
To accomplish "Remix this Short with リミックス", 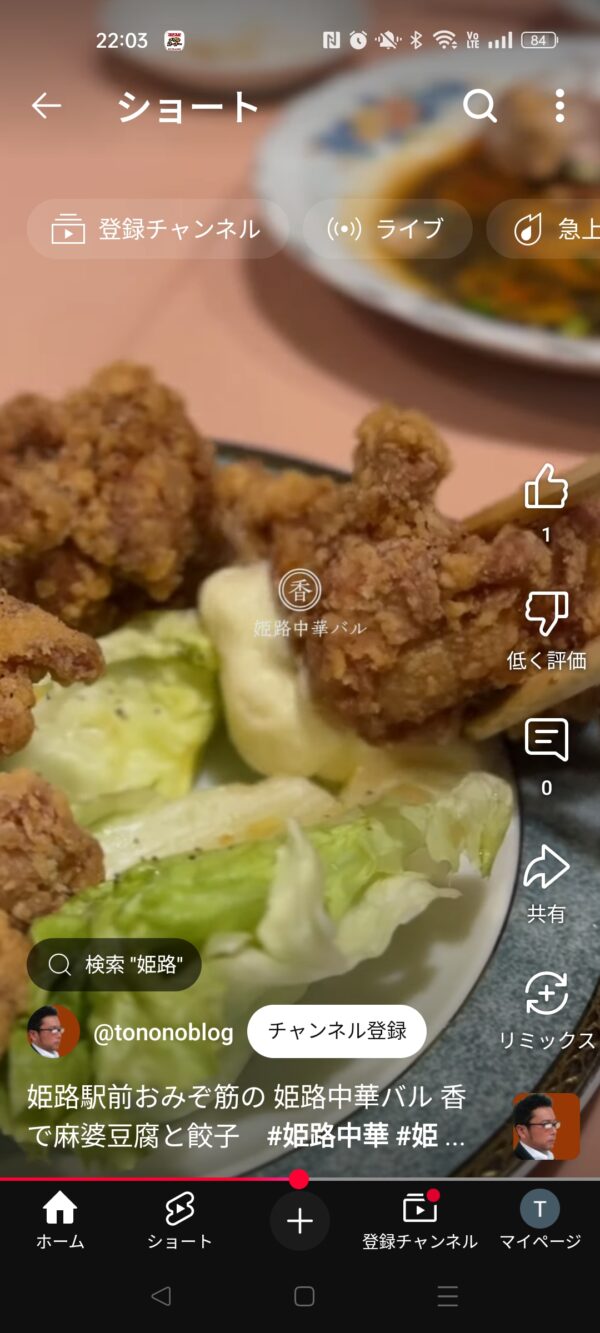I will [x=546, y=996].
